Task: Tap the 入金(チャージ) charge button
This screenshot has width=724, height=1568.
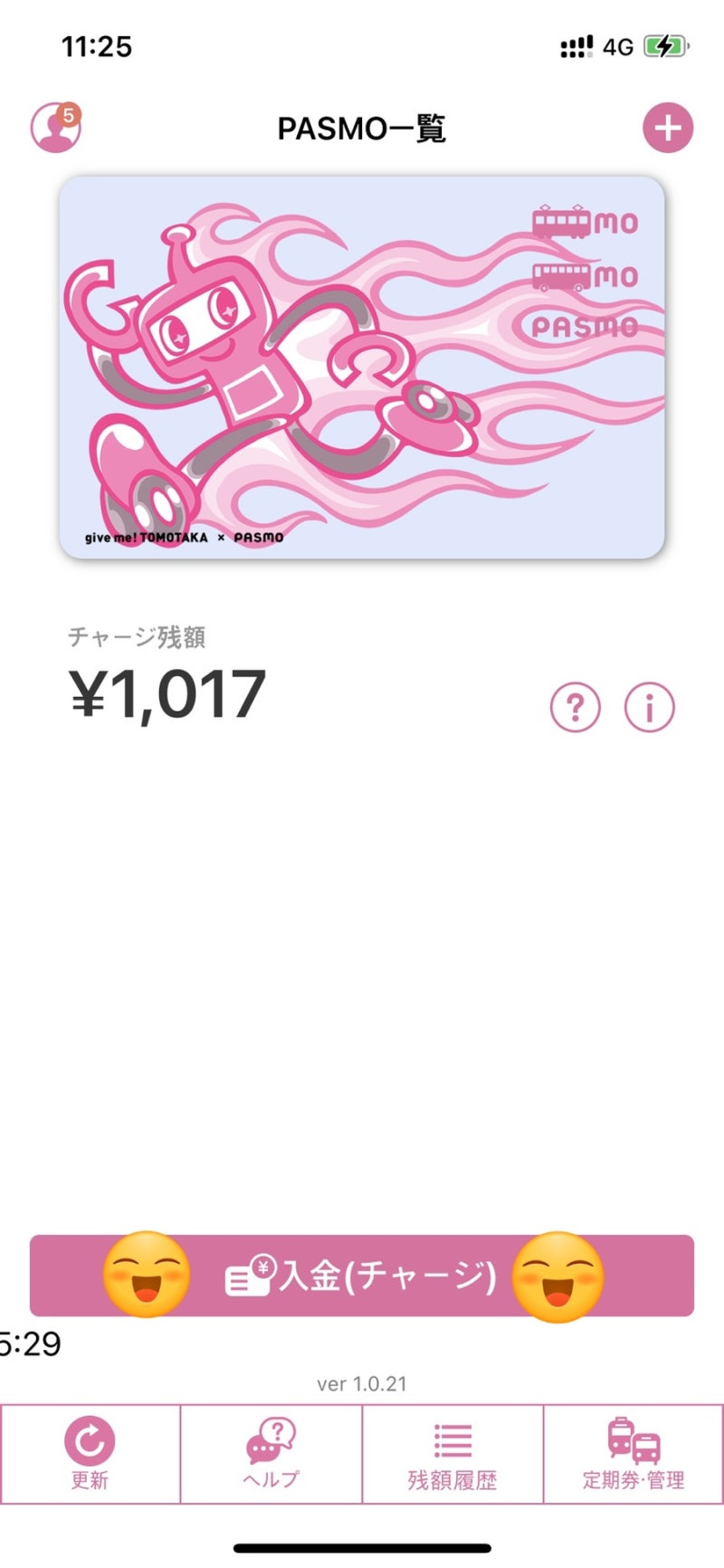Action: pos(362,1276)
